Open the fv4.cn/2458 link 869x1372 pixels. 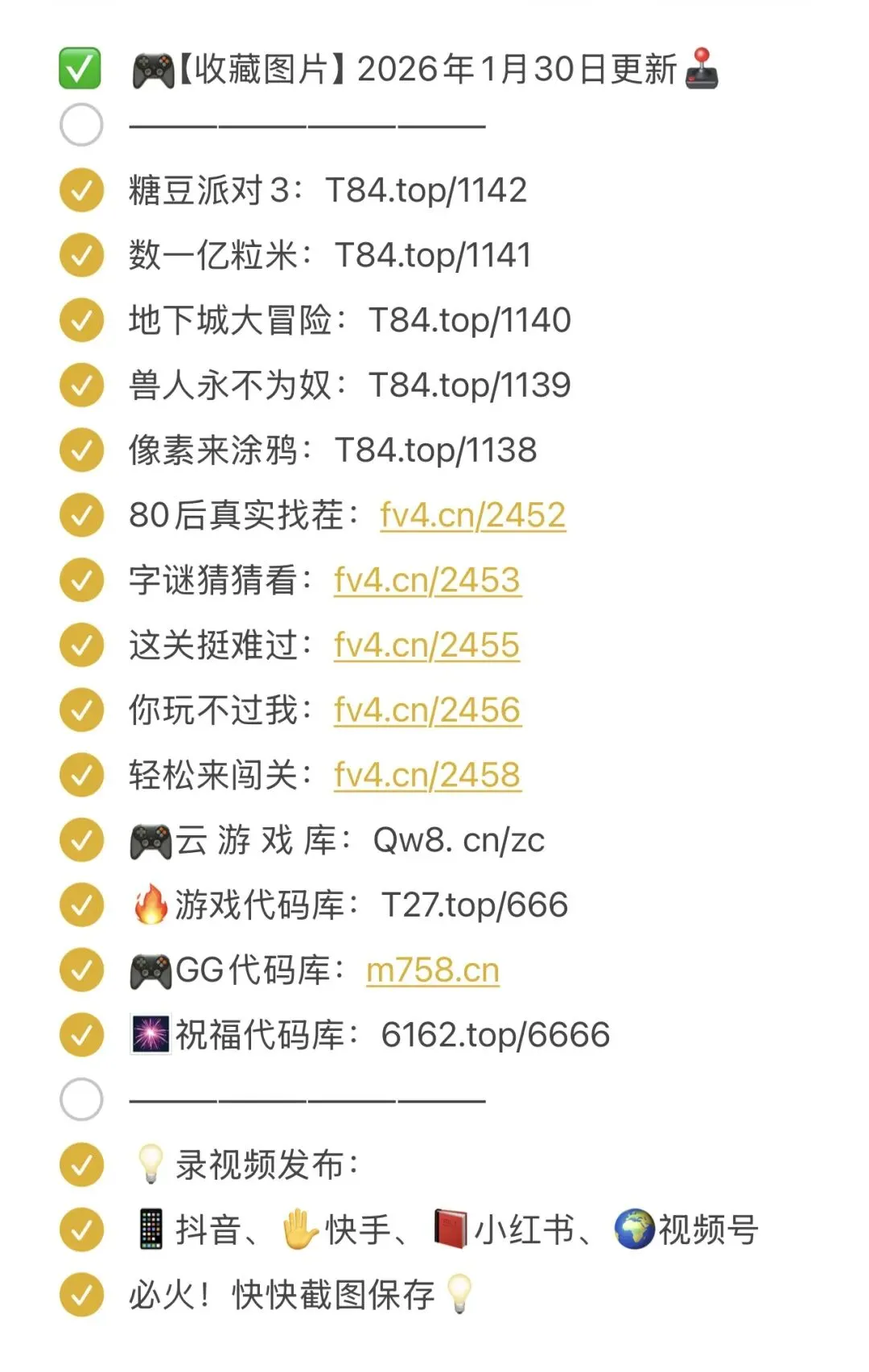[427, 776]
